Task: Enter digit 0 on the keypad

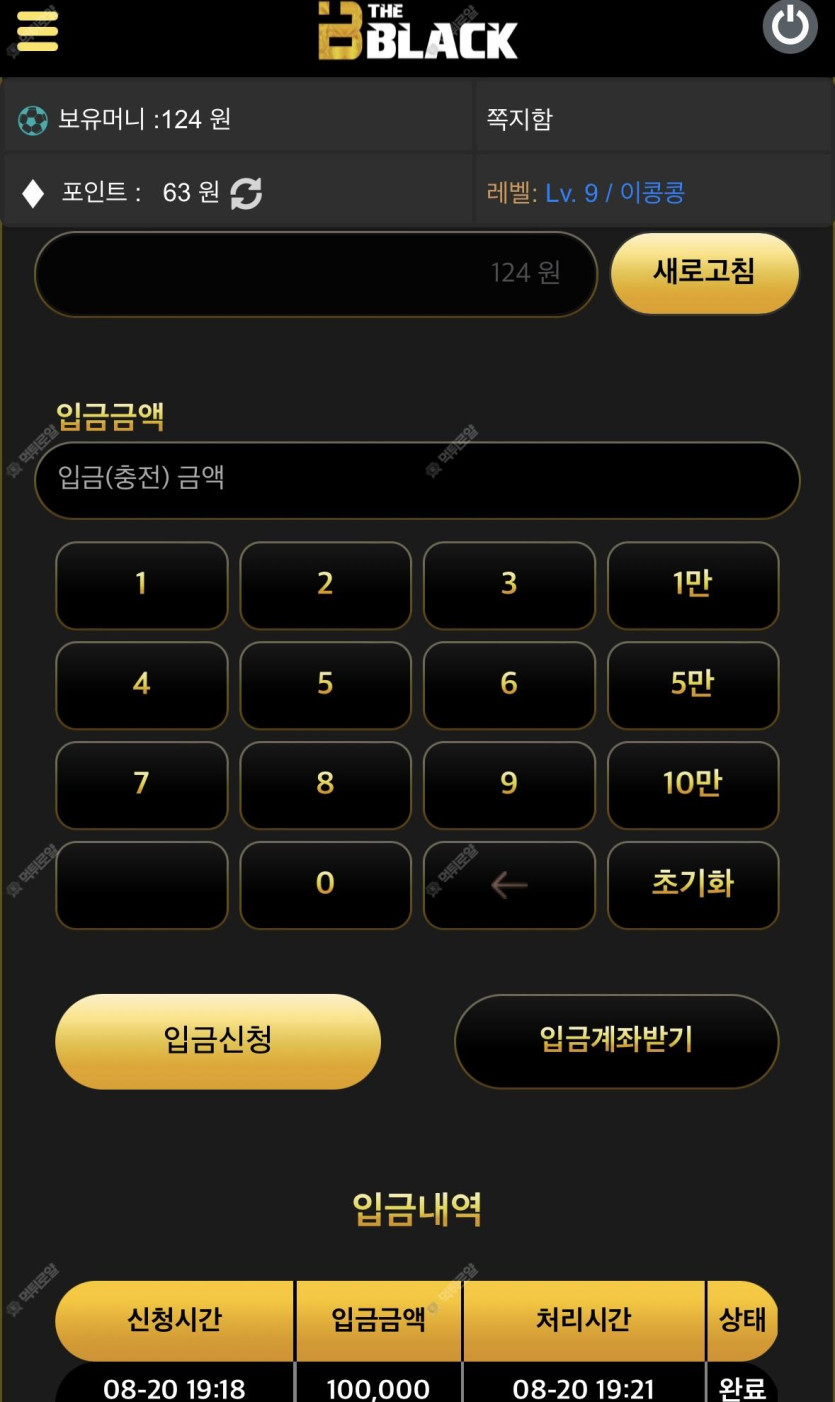Action: (325, 884)
